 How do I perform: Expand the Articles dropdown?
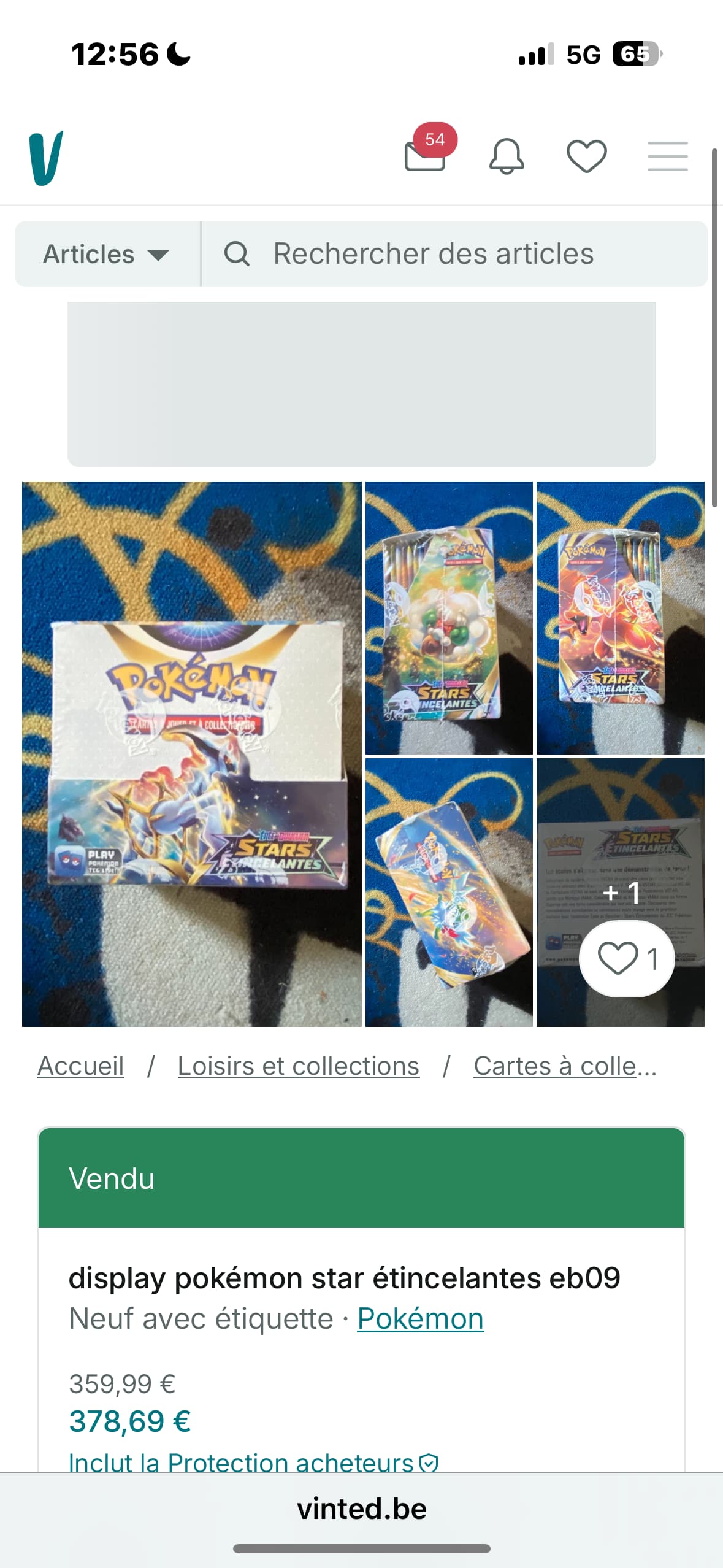pos(107,254)
